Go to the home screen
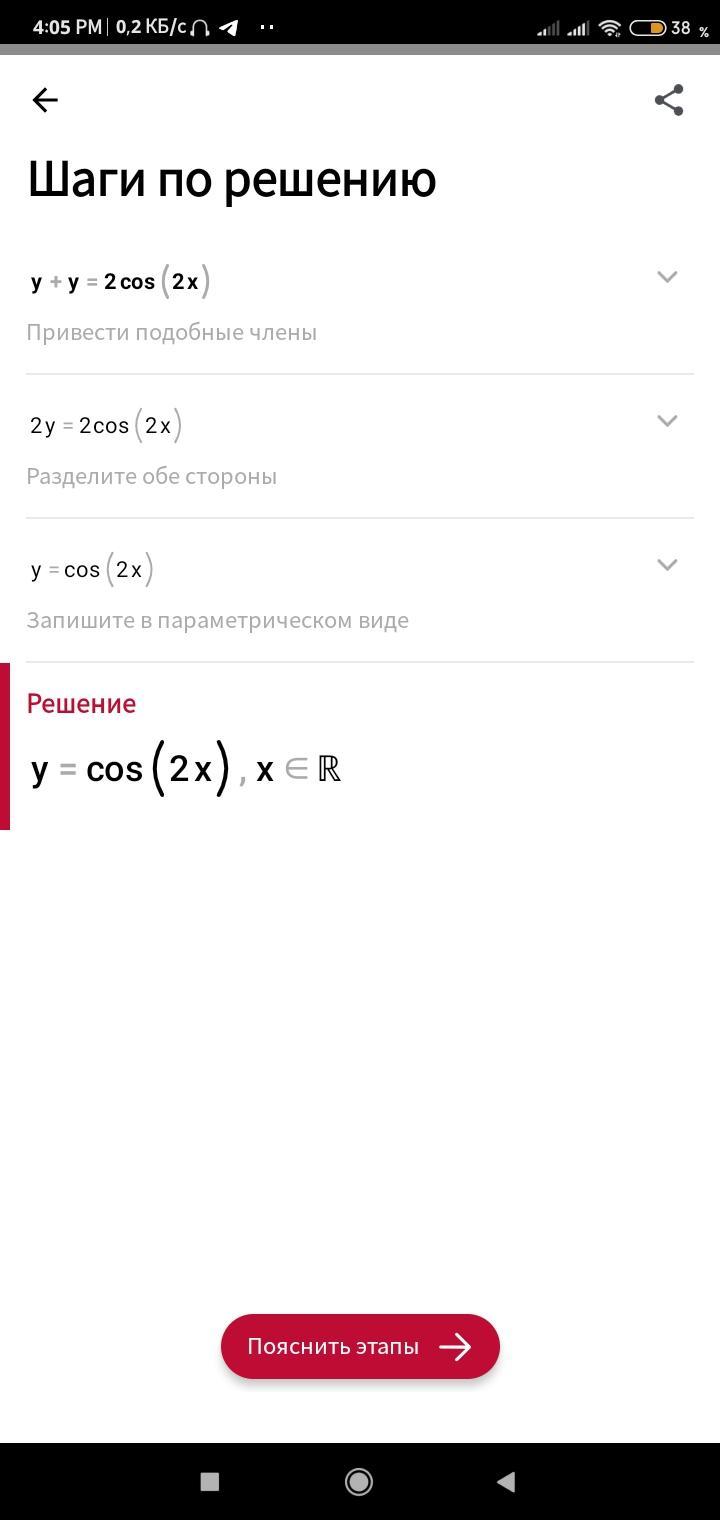This screenshot has height=1520, width=720. click(x=358, y=1482)
